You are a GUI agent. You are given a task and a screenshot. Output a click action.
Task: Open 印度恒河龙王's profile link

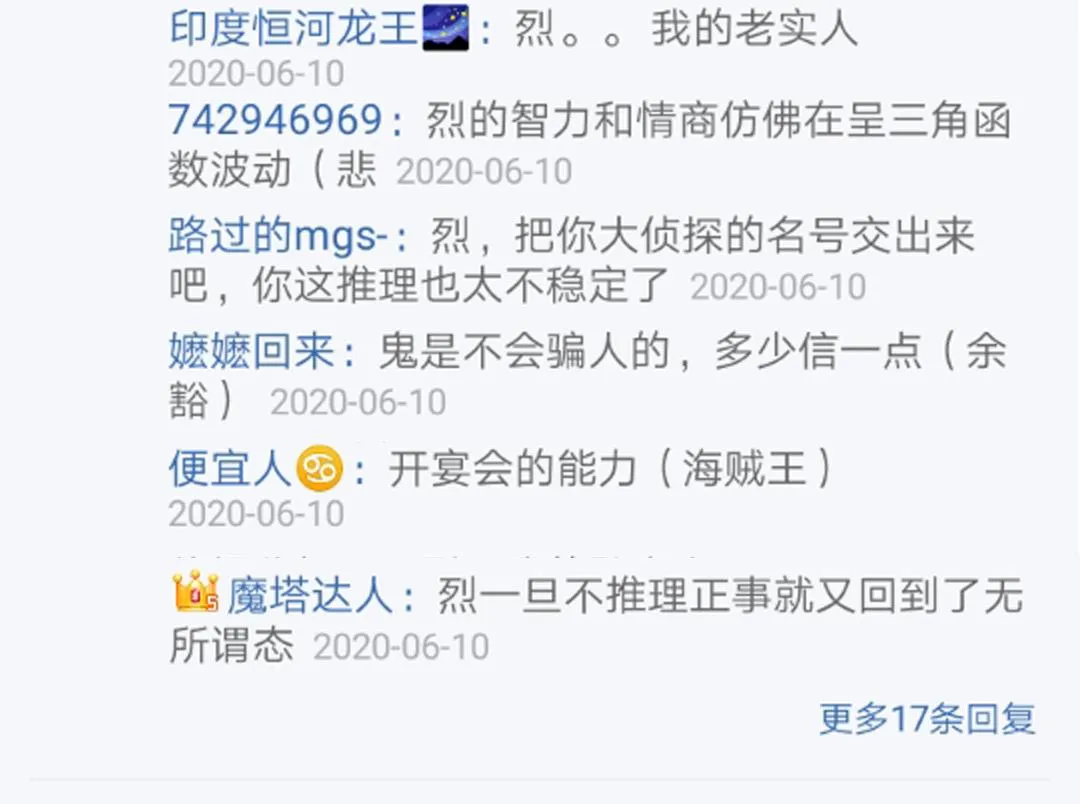[292, 28]
